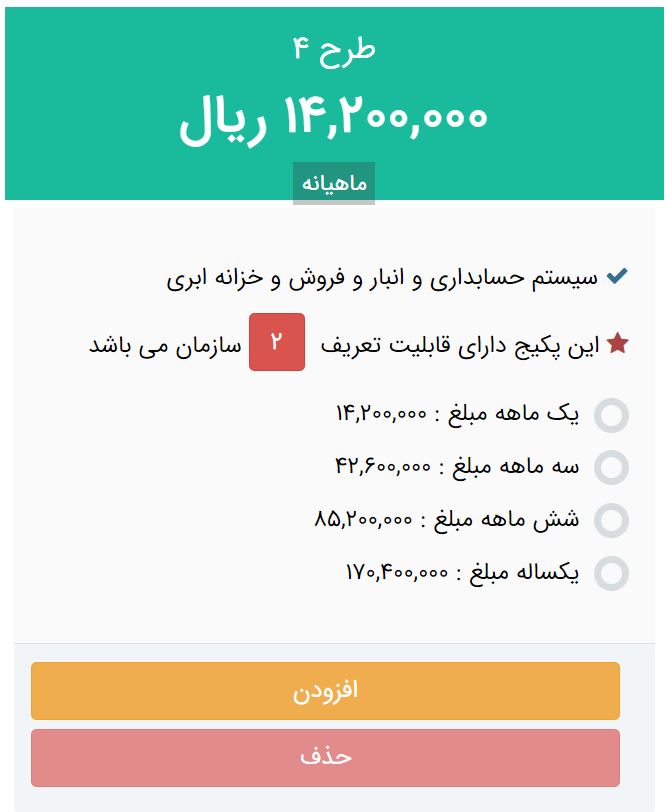Tap the red حذف delete button
Screen dimensions: 668x812
click(x=325, y=757)
